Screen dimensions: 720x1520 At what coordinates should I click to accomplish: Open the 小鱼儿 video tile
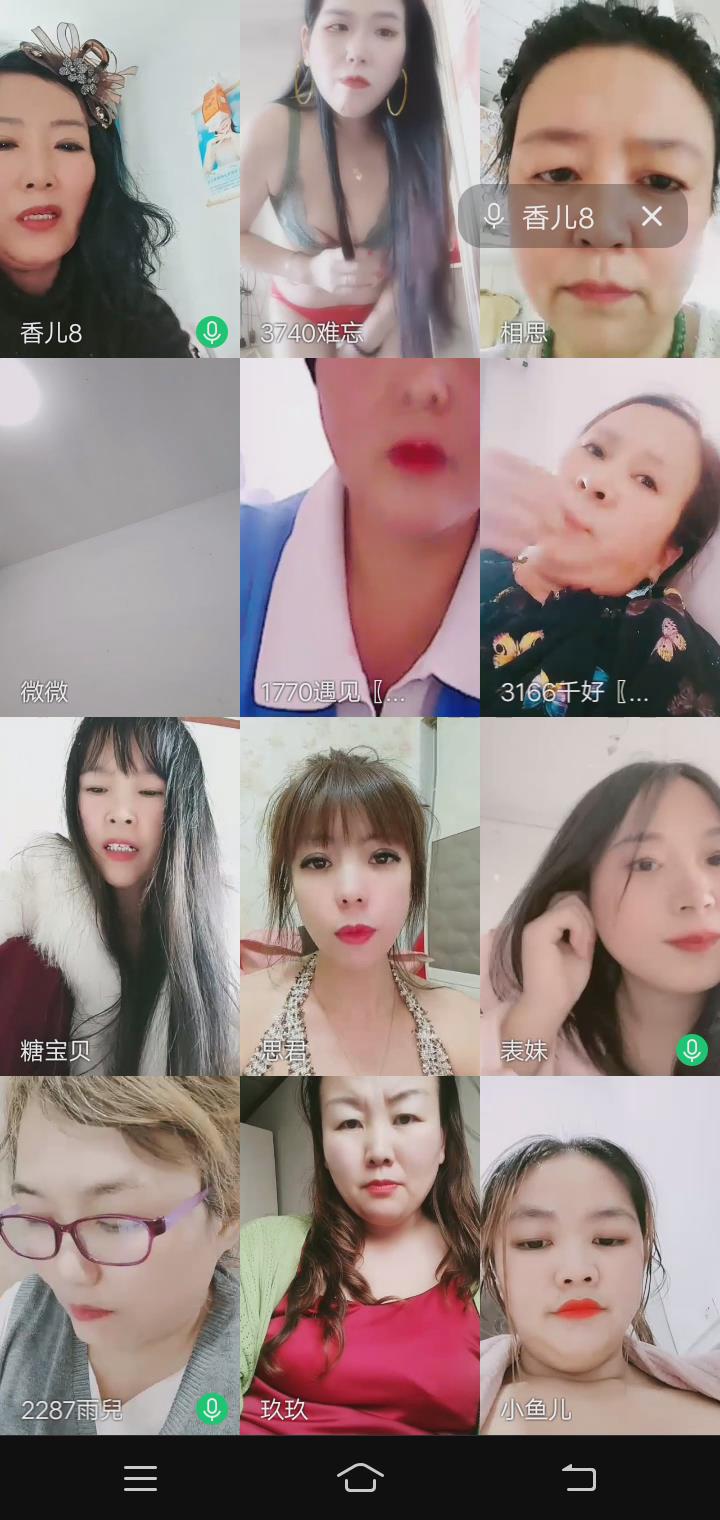[x=600, y=1255]
